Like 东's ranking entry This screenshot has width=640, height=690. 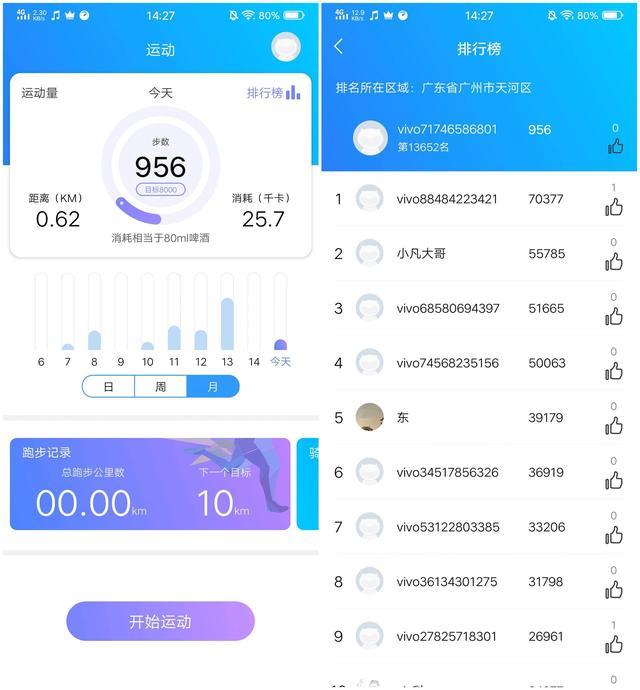614,426
